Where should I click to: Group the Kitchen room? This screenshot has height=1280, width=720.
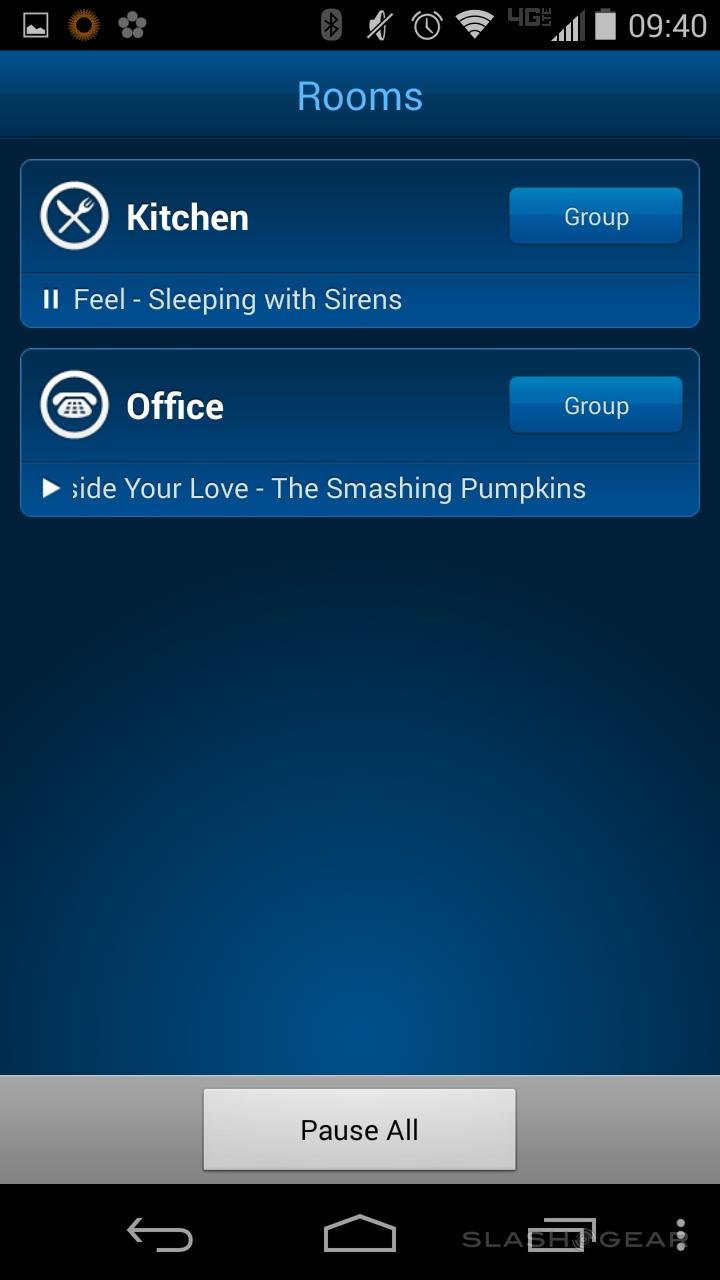pos(596,216)
